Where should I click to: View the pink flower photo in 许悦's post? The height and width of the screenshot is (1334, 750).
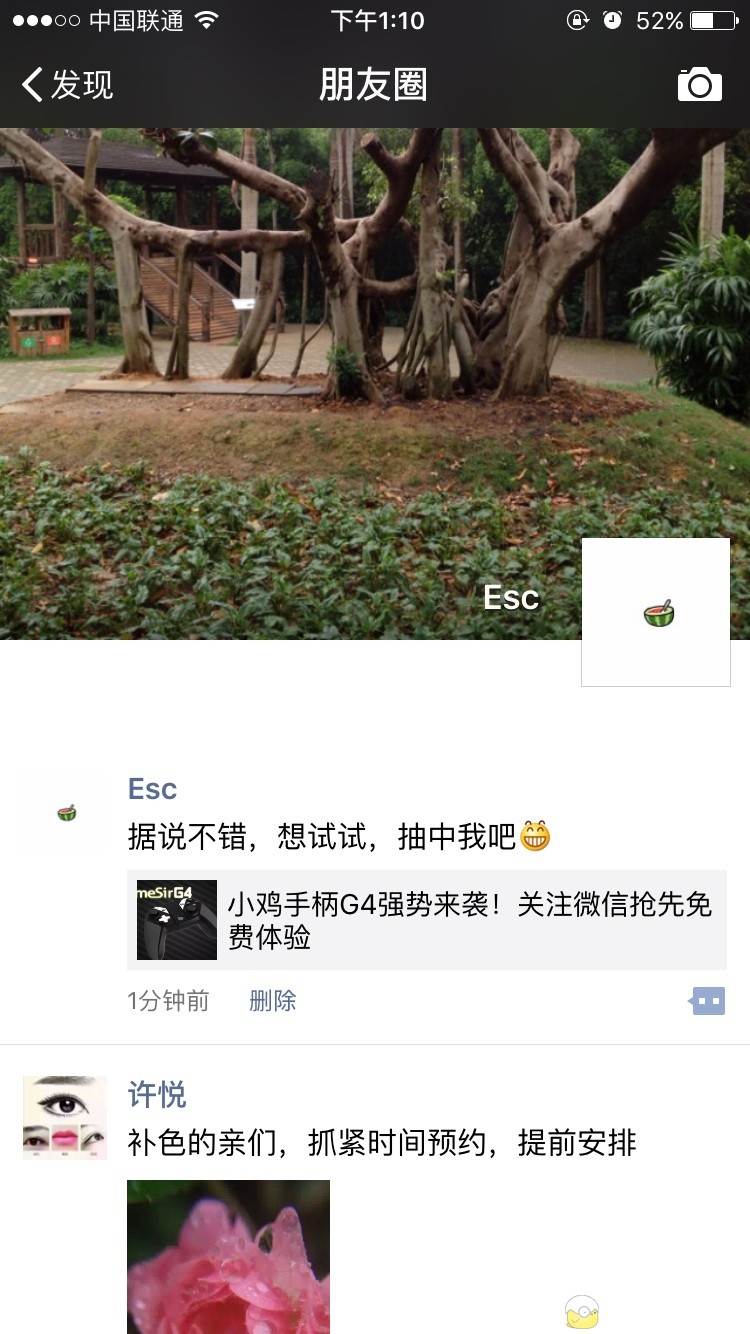[228, 1256]
